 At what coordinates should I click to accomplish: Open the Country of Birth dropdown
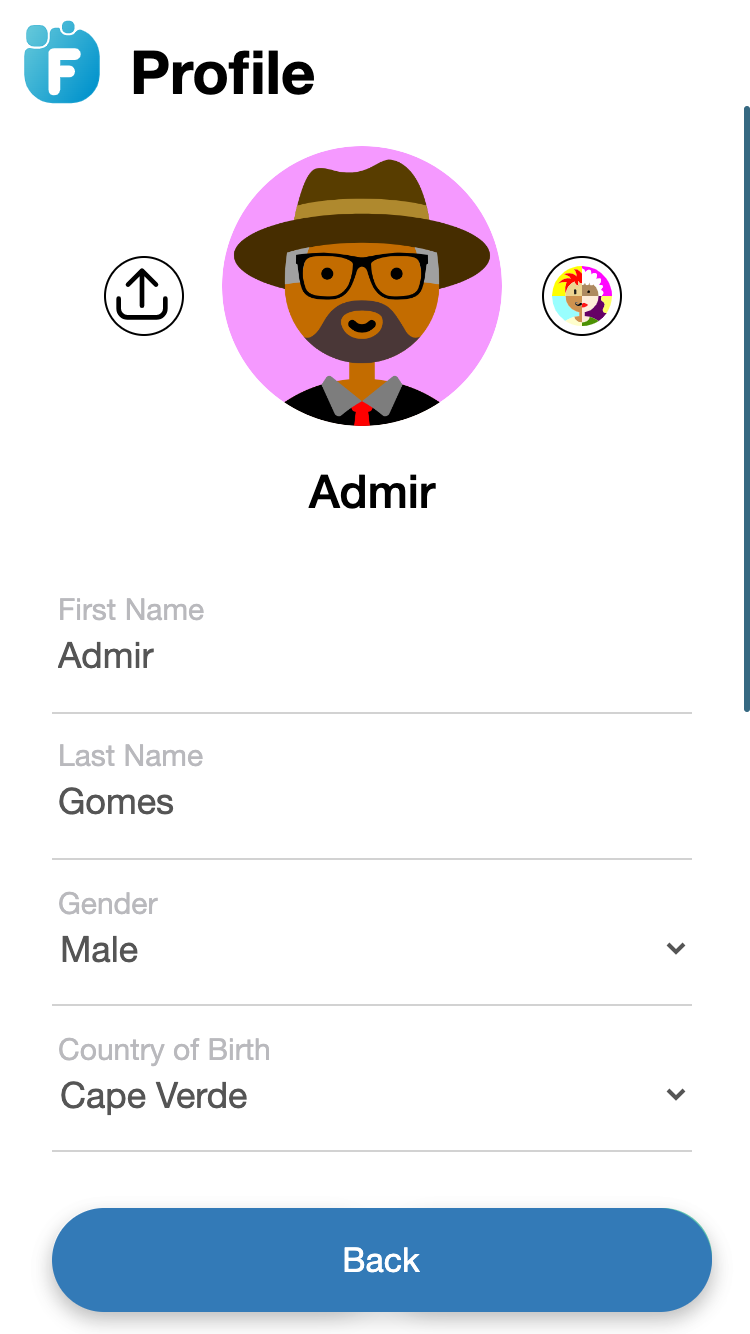[x=372, y=1095]
